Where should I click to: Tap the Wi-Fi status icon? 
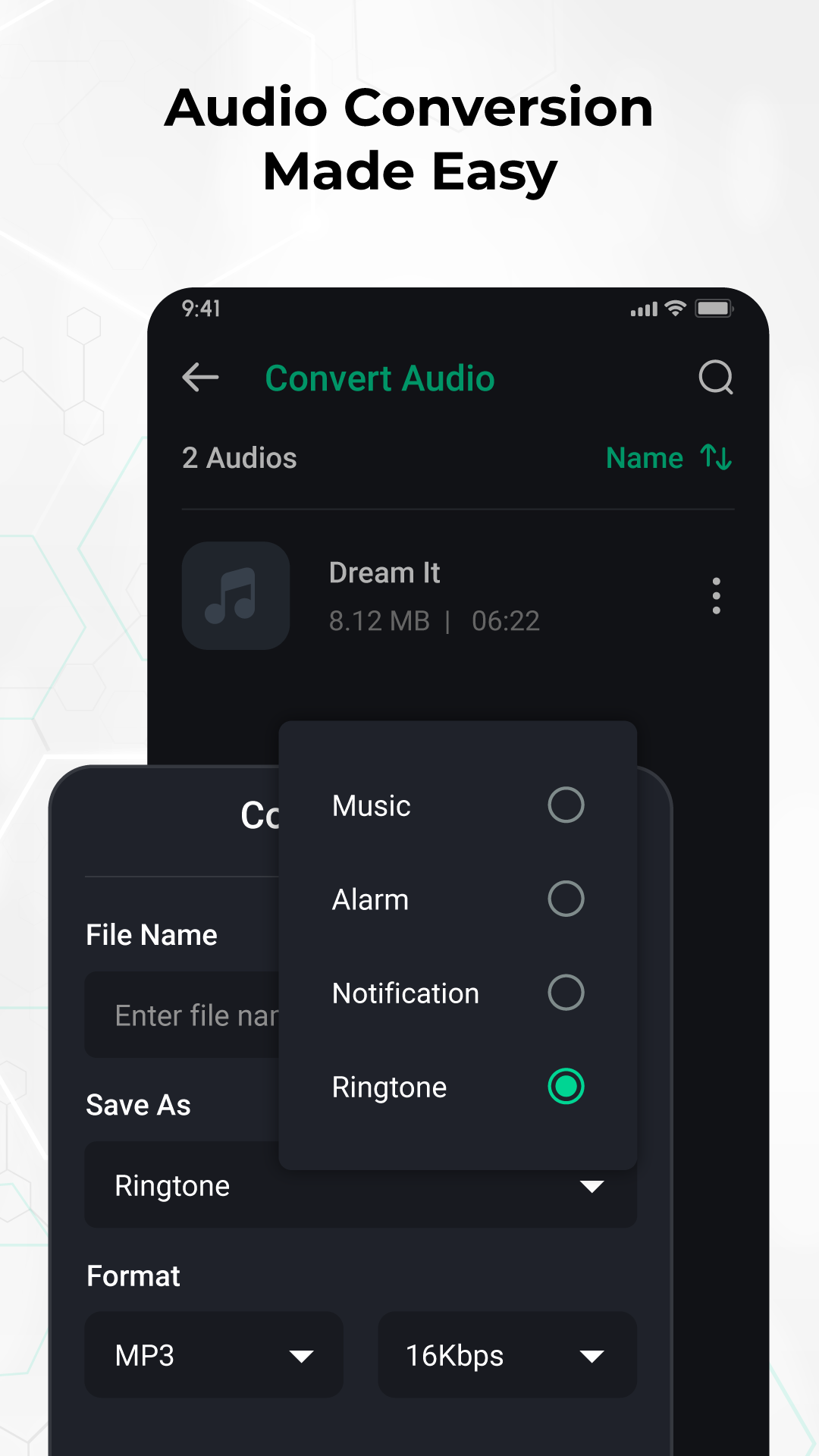click(673, 308)
